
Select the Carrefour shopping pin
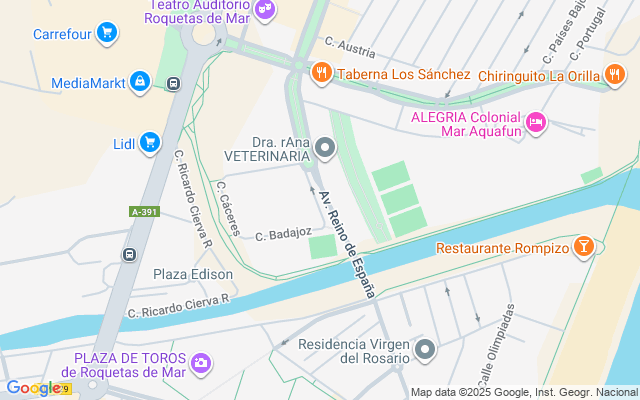[x=107, y=33]
